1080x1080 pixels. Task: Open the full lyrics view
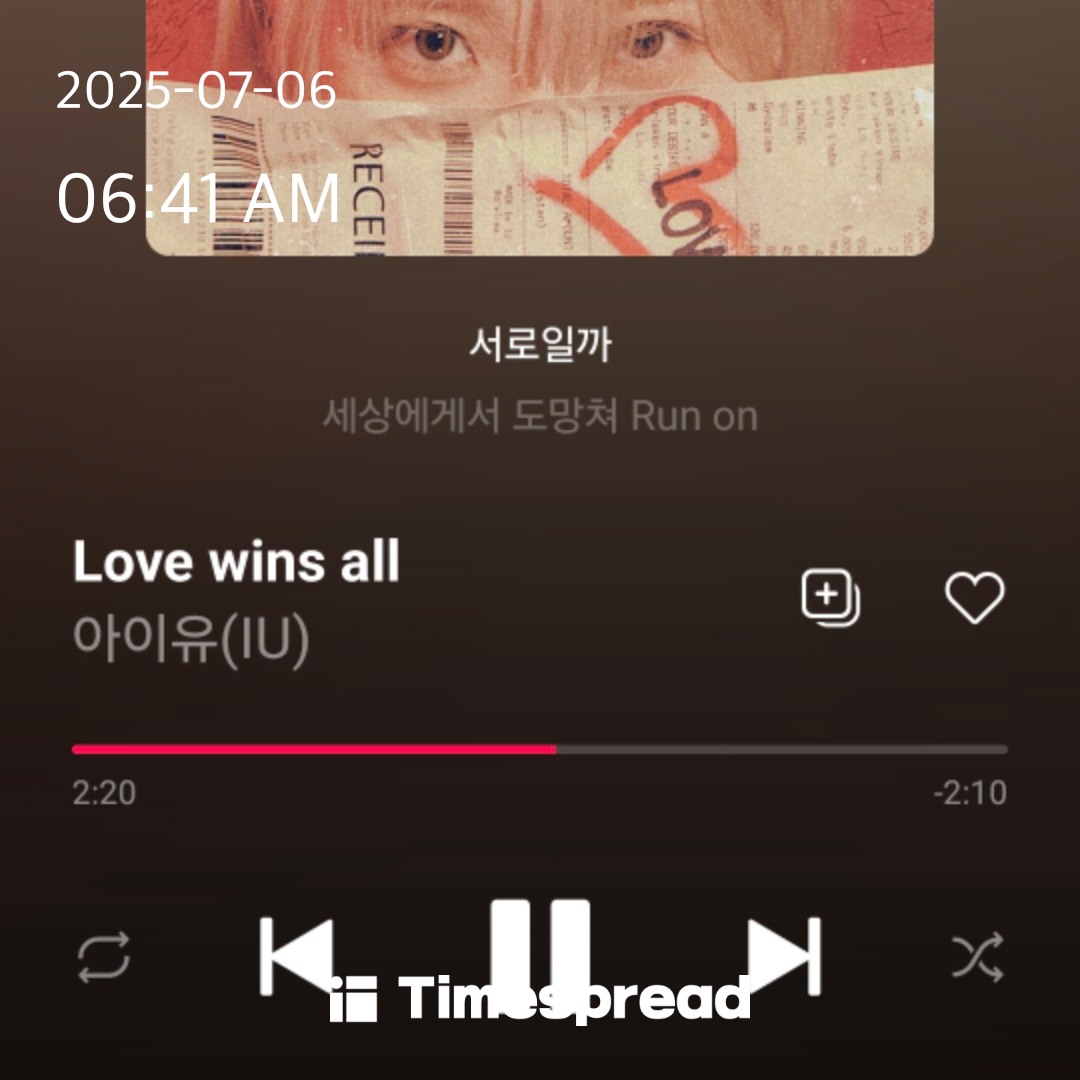(540, 380)
